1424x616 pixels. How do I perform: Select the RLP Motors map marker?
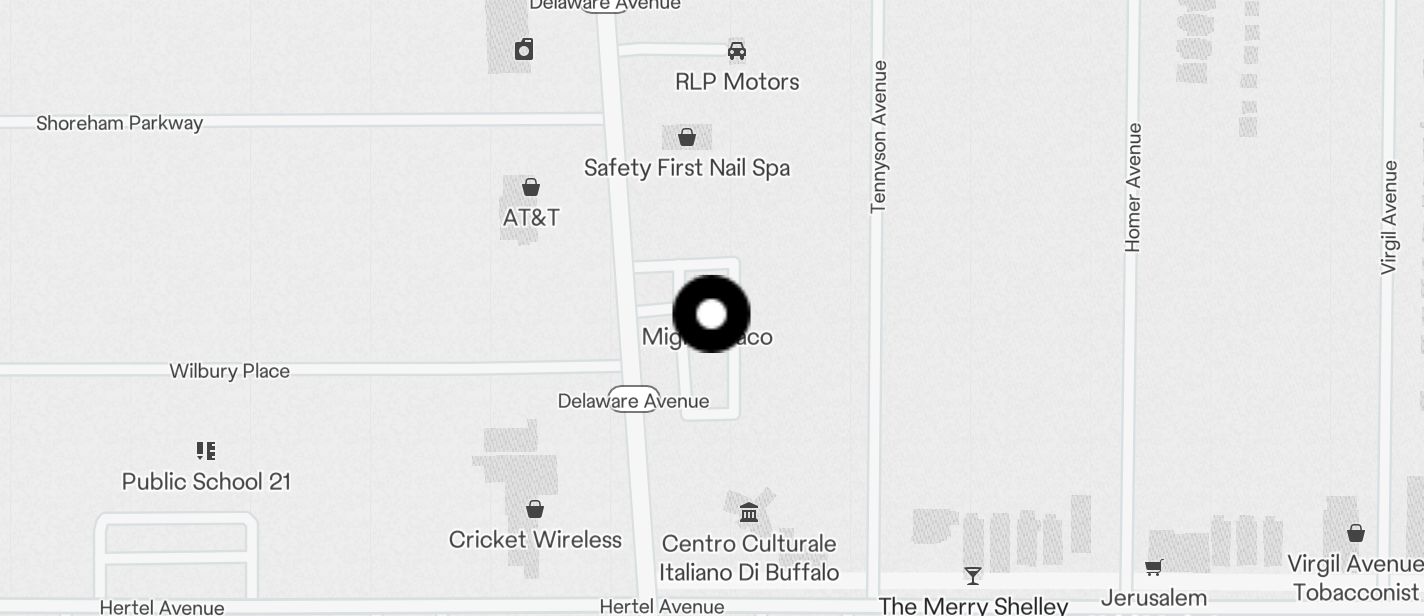[x=737, y=51]
